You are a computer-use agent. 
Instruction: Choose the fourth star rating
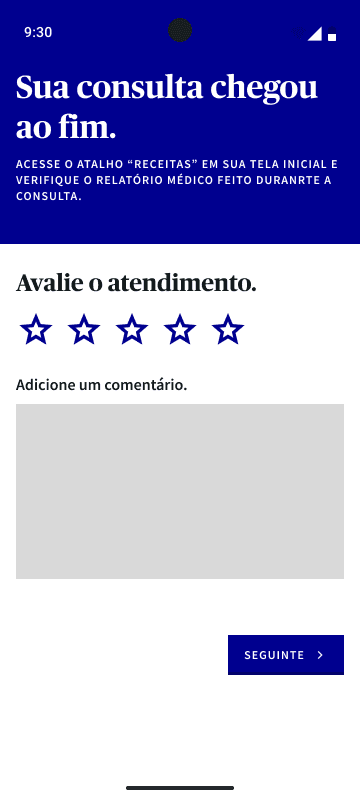click(180, 330)
